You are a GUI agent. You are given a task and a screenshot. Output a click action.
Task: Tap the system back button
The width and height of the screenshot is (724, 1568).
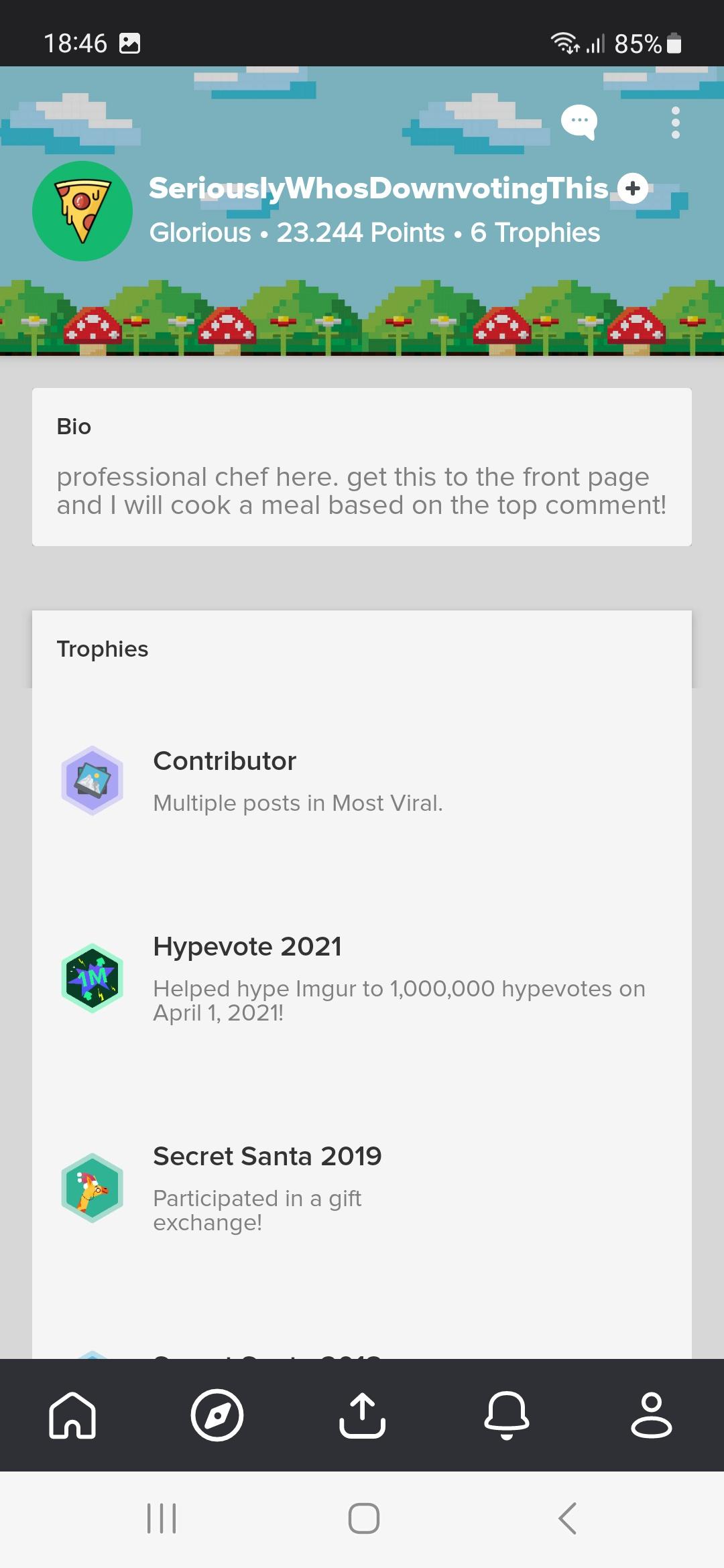coord(567,1518)
